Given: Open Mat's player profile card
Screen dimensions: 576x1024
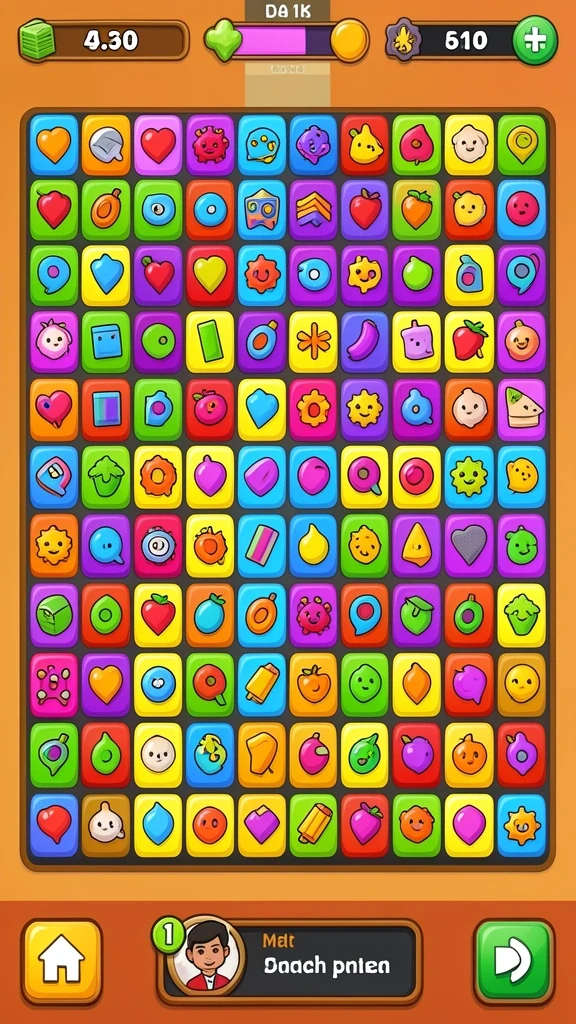Looking at the screenshot, I should [289, 962].
